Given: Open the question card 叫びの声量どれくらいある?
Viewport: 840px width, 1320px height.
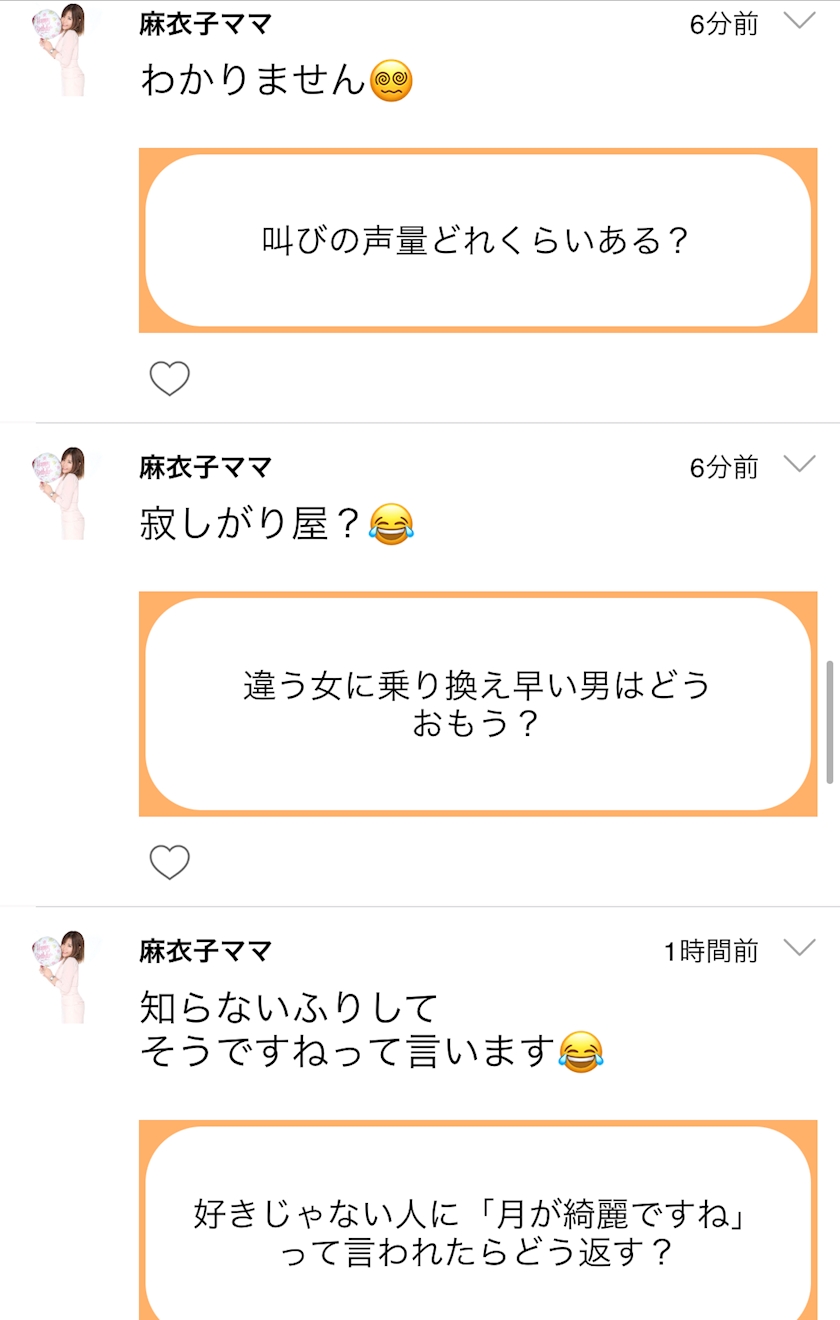Looking at the screenshot, I should (x=478, y=240).
